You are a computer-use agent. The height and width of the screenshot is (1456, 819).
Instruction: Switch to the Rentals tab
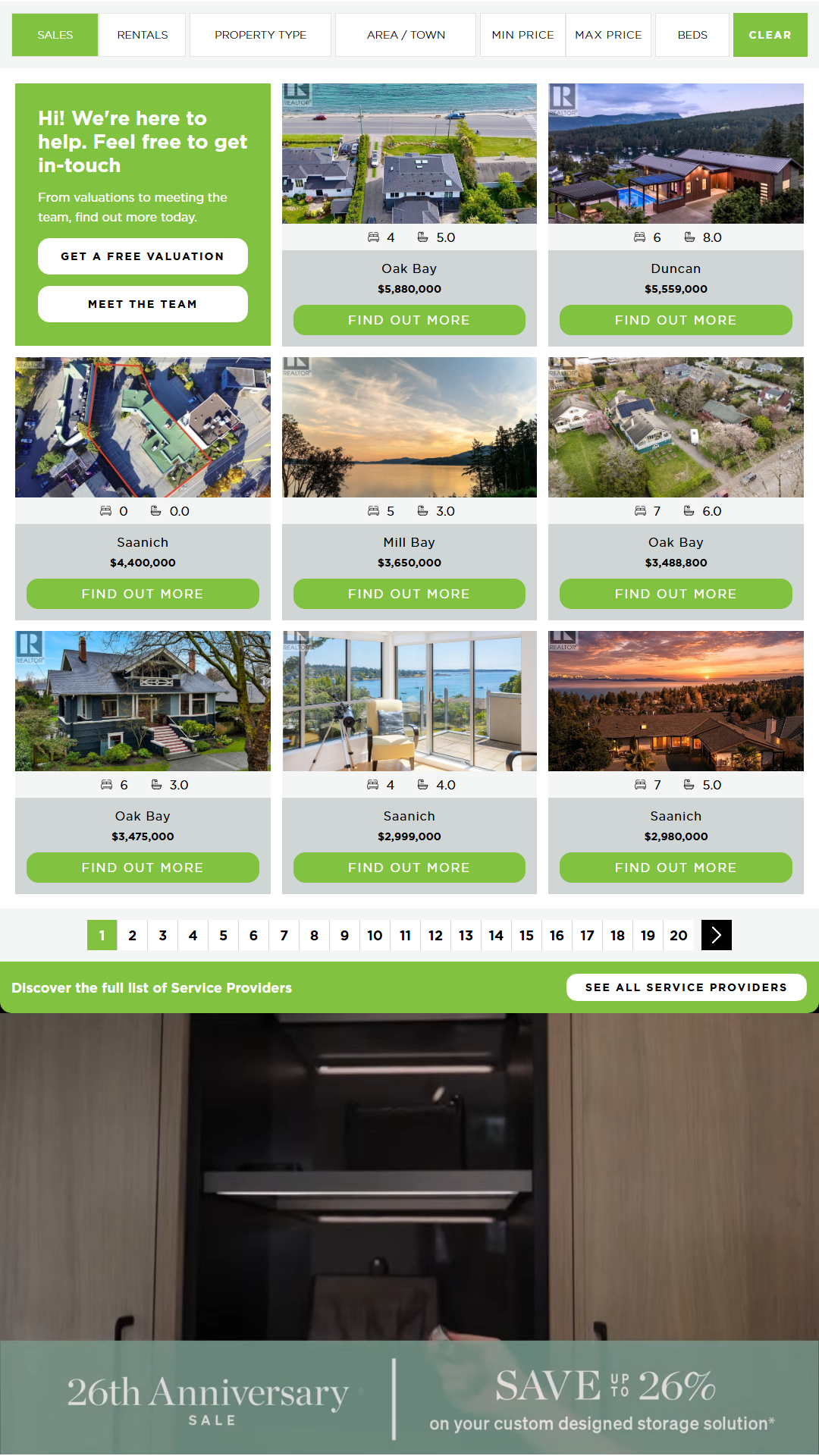(x=142, y=35)
